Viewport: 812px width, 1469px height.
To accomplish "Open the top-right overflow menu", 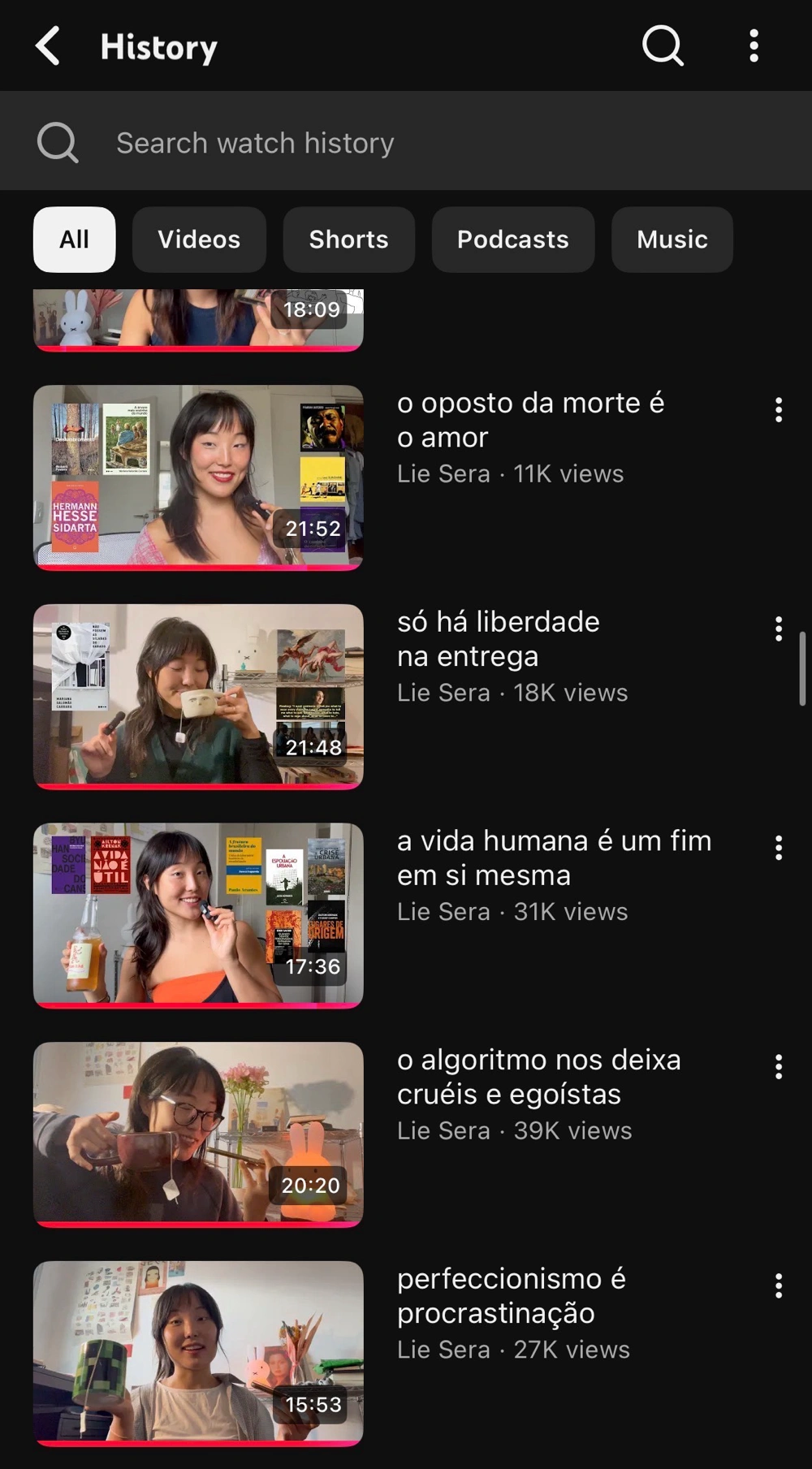I will [754, 45].
